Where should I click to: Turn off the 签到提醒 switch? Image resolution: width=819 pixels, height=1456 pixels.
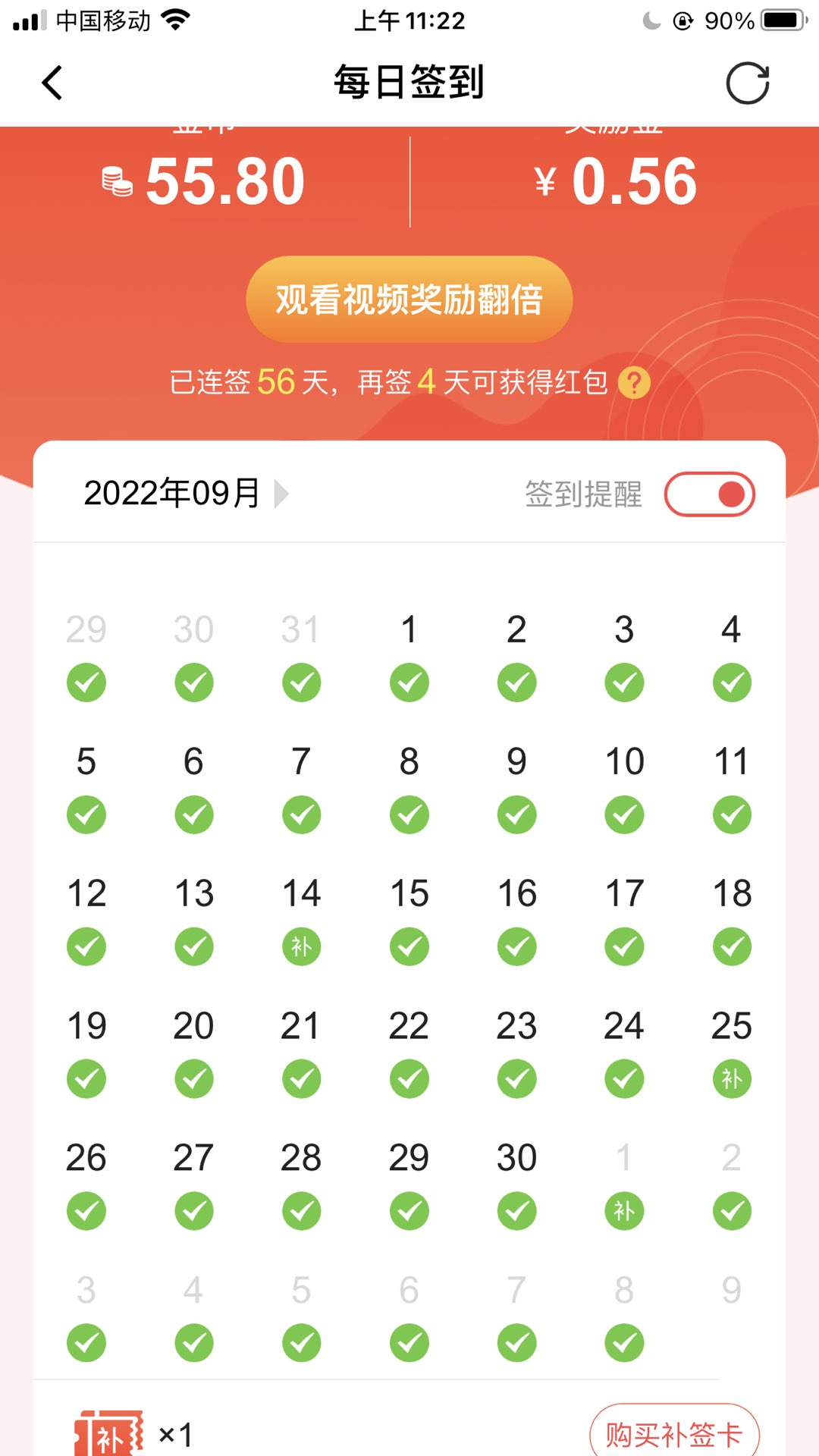click(x=709, y=494)
